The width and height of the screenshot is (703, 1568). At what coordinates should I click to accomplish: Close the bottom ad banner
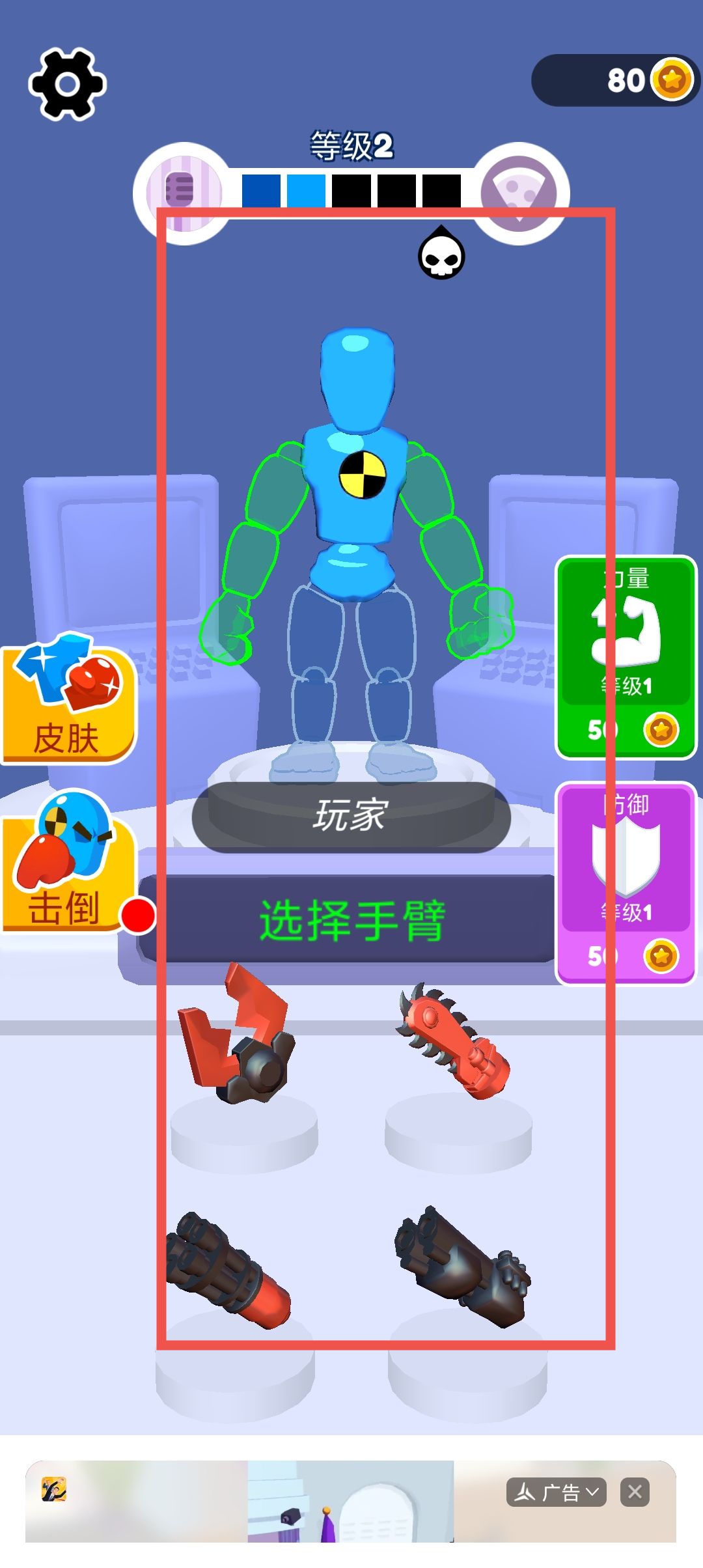pos(635,1492)
